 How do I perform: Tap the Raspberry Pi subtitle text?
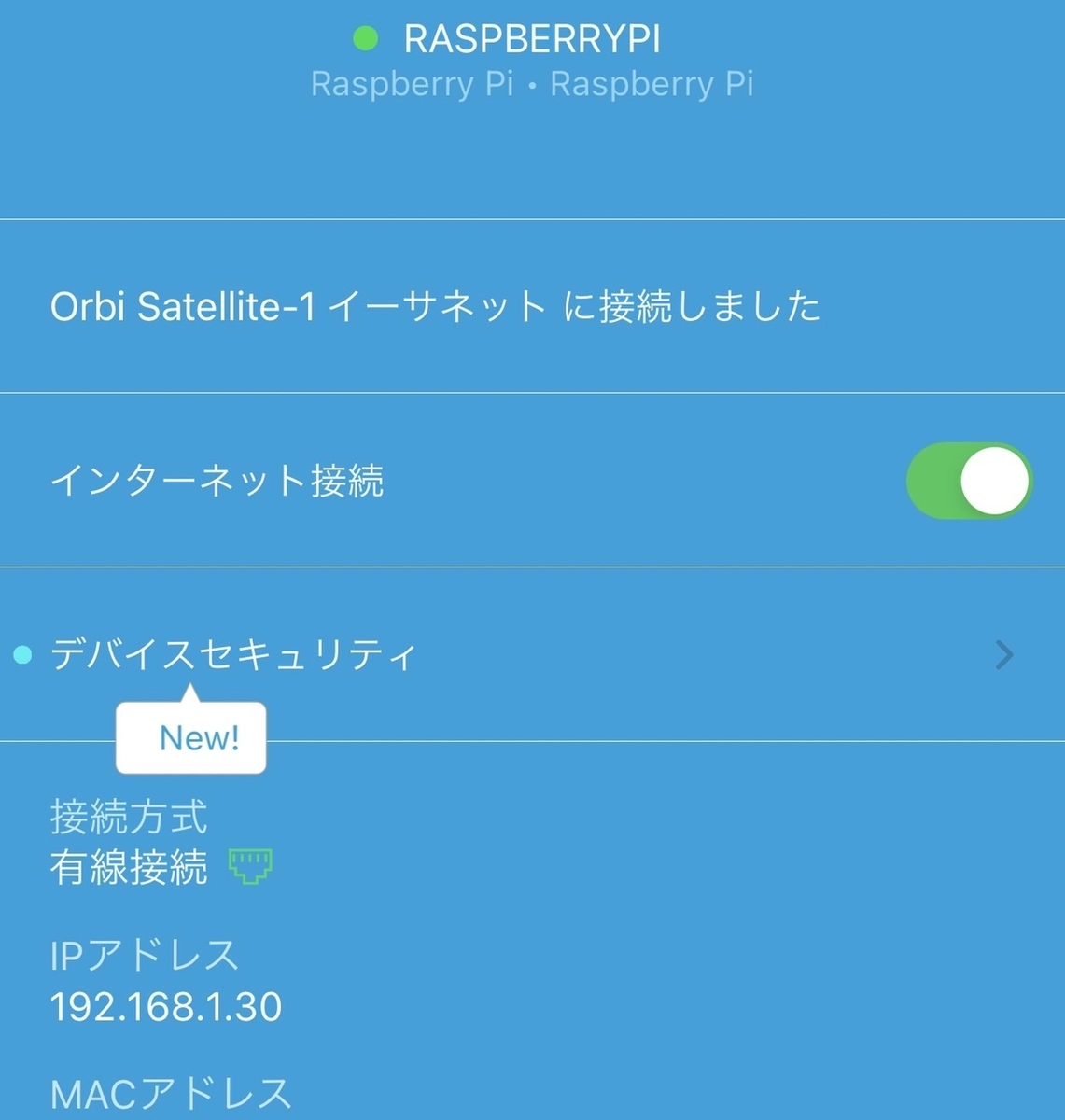[532, 84]
